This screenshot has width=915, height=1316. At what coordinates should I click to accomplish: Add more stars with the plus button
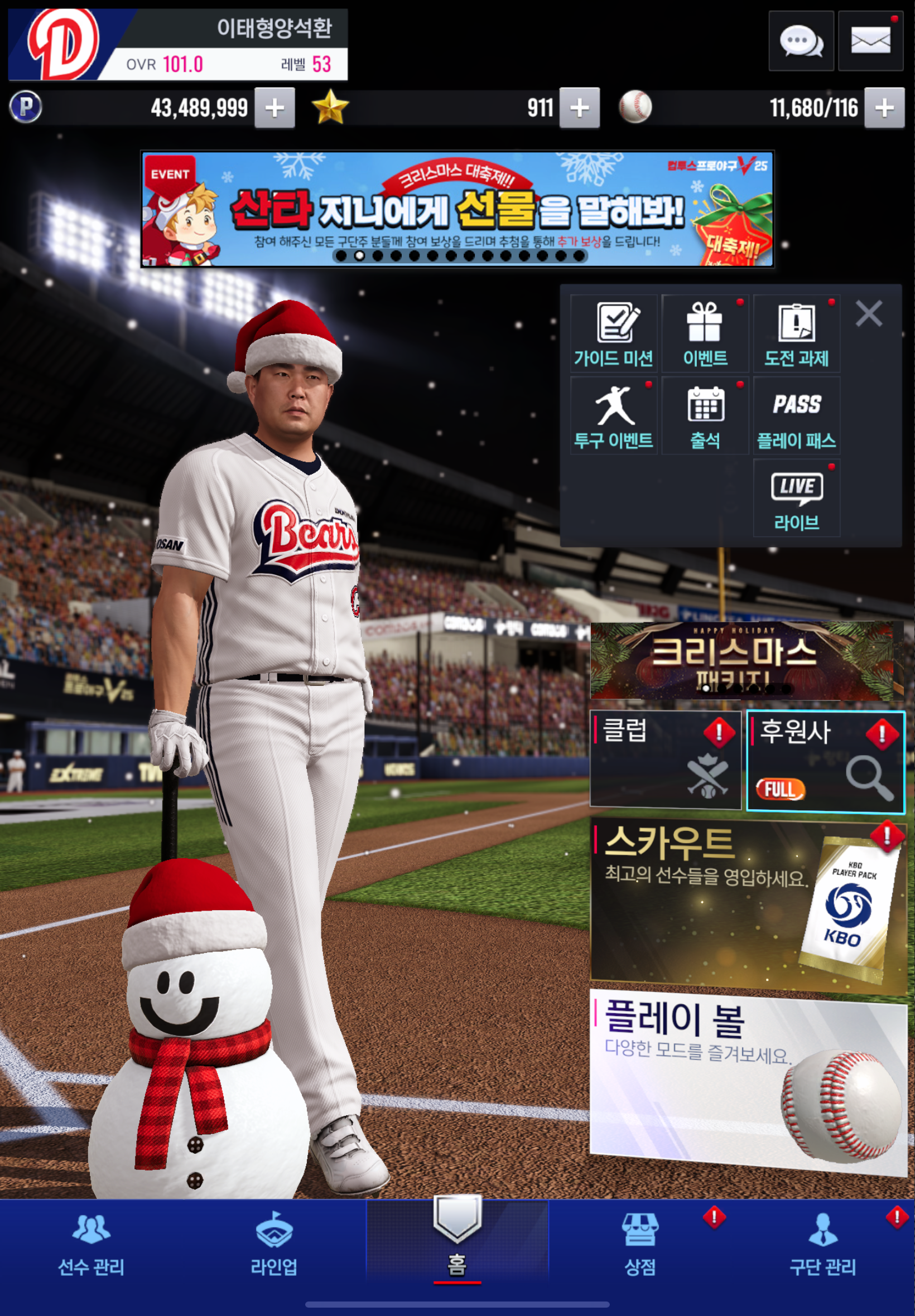click(x=580, y=108)
